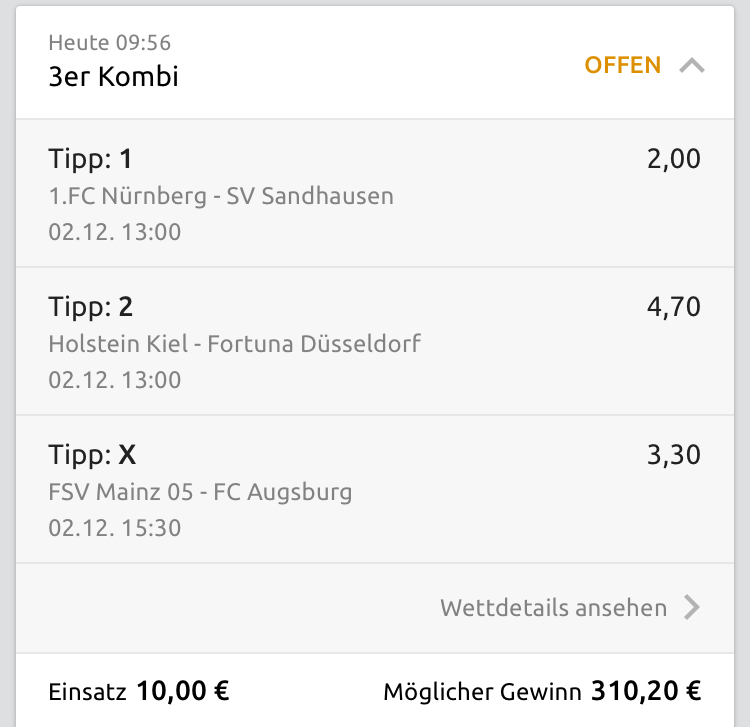Collapse the 3er Kombi bet slip

click(691, 66)
